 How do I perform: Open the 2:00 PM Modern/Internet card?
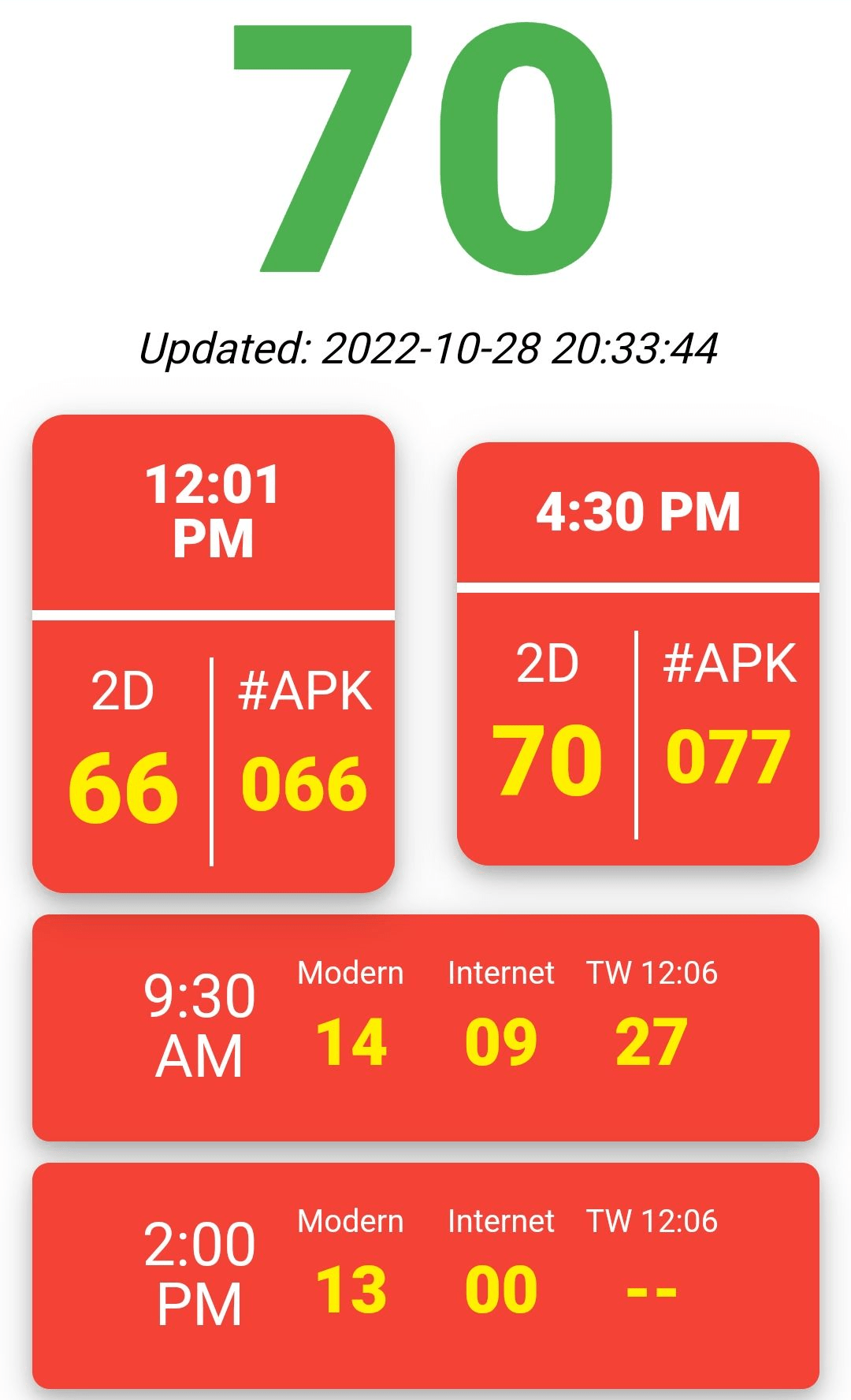425,1275
